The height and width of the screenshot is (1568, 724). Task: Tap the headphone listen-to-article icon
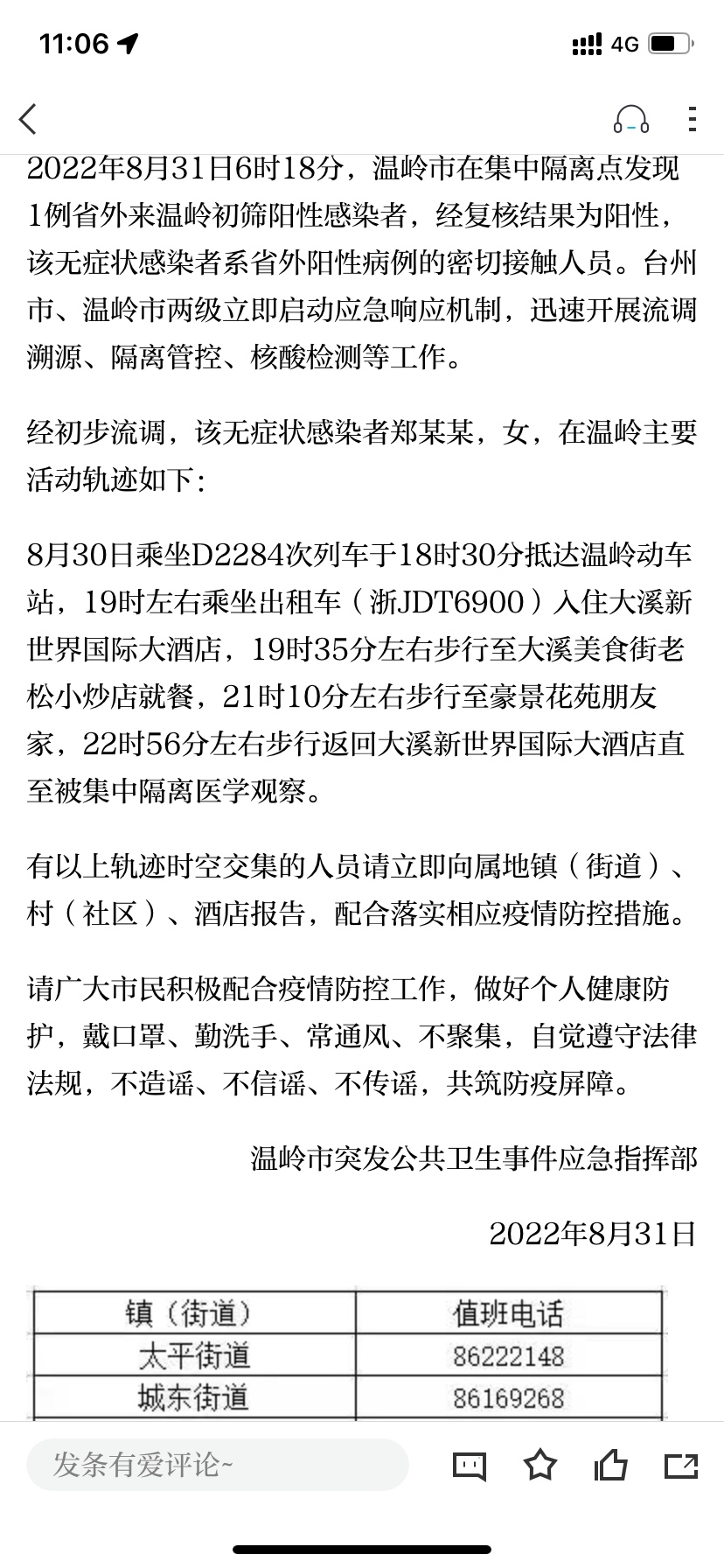pos(630,119)
